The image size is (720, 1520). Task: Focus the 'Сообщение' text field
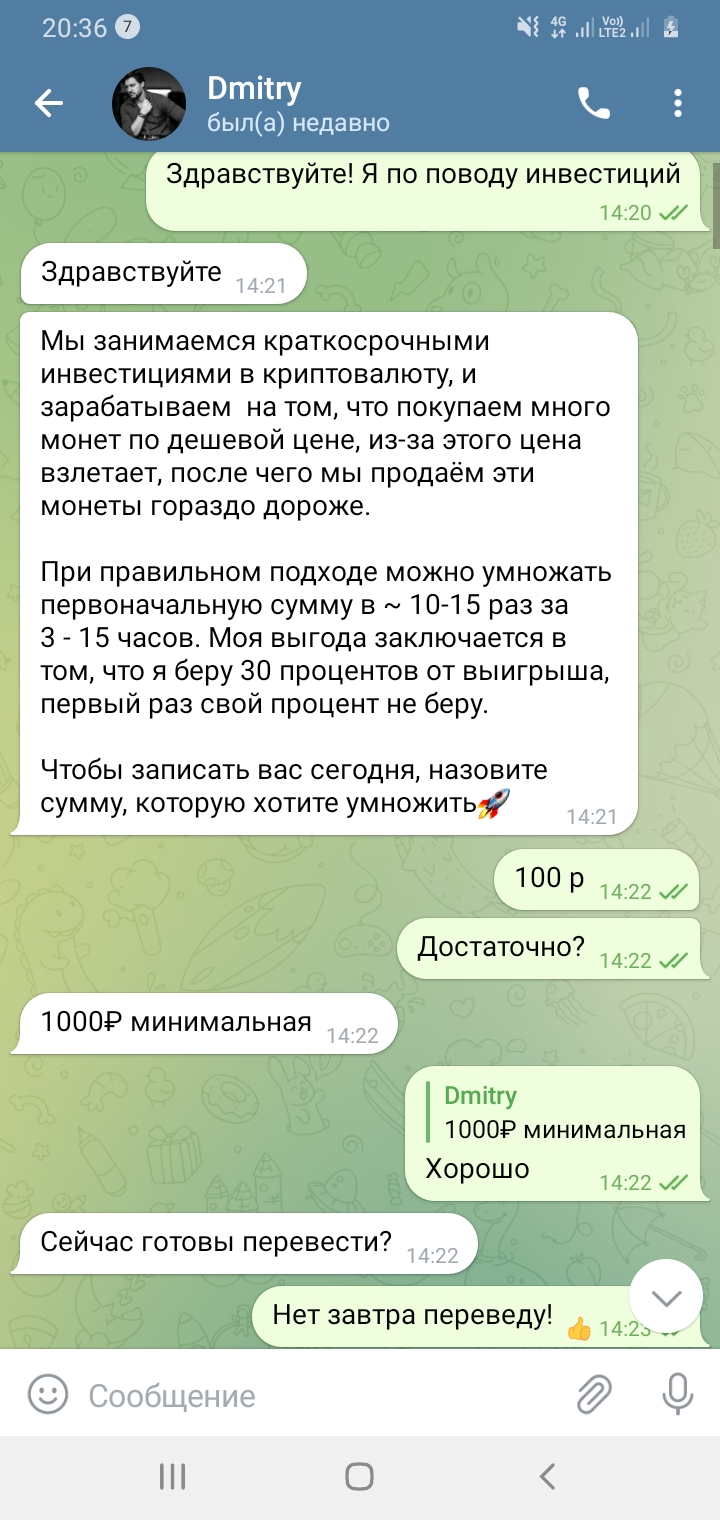point(320,1395)
